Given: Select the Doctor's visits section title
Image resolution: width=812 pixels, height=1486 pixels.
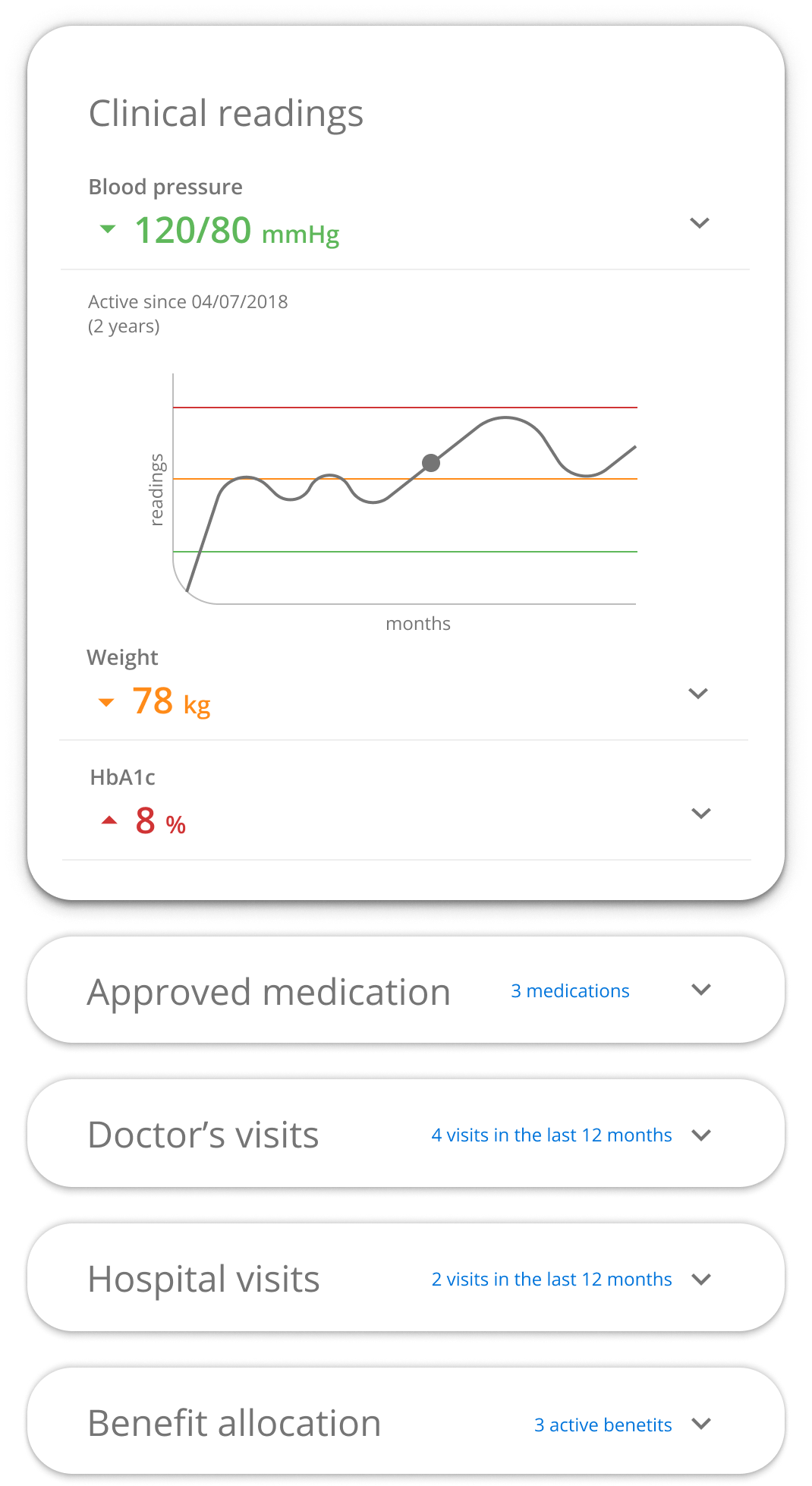Looking at the screenshot, I should tap(203, 1134).
